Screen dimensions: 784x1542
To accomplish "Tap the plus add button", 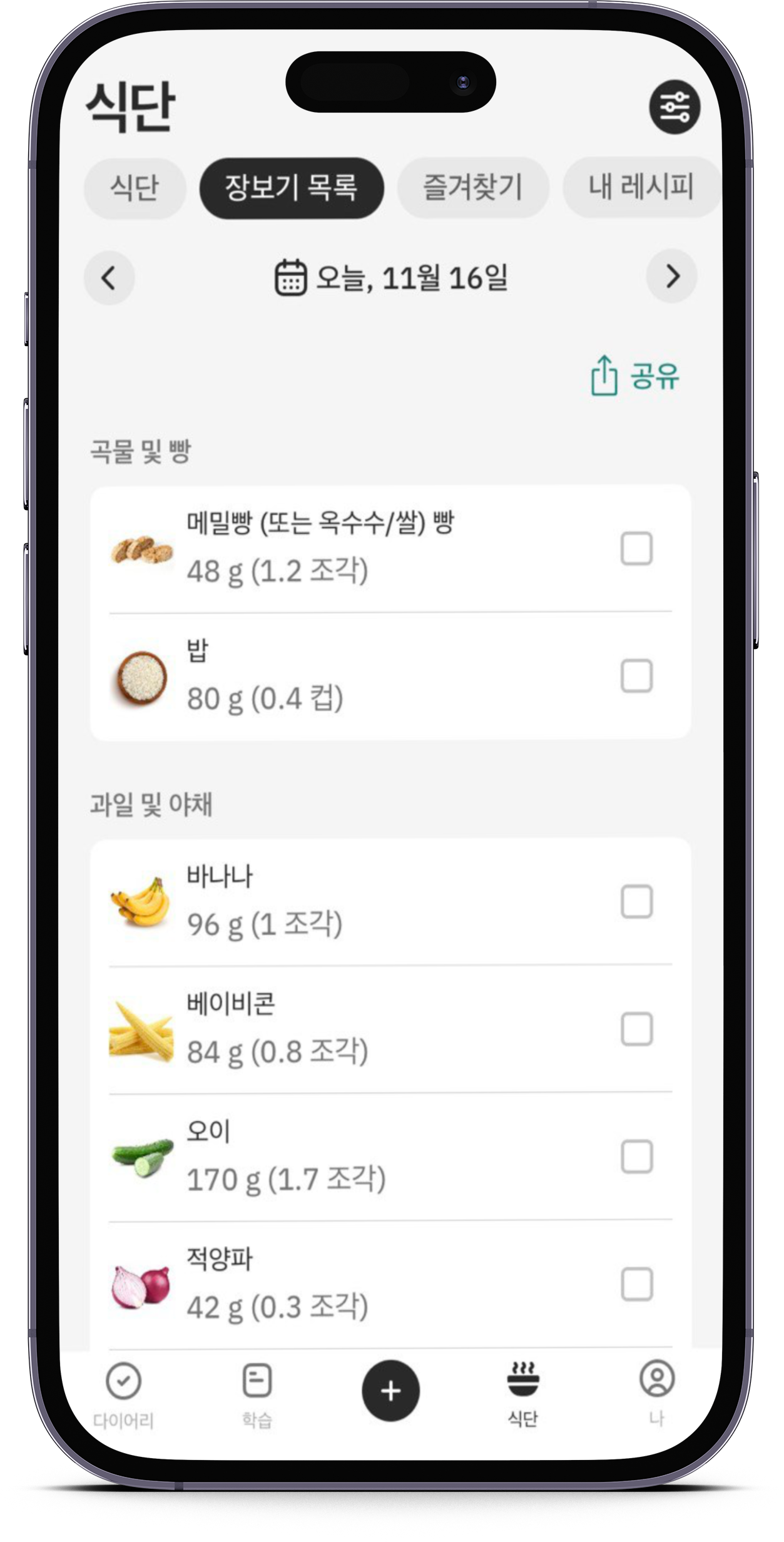I will point(390,1391).
